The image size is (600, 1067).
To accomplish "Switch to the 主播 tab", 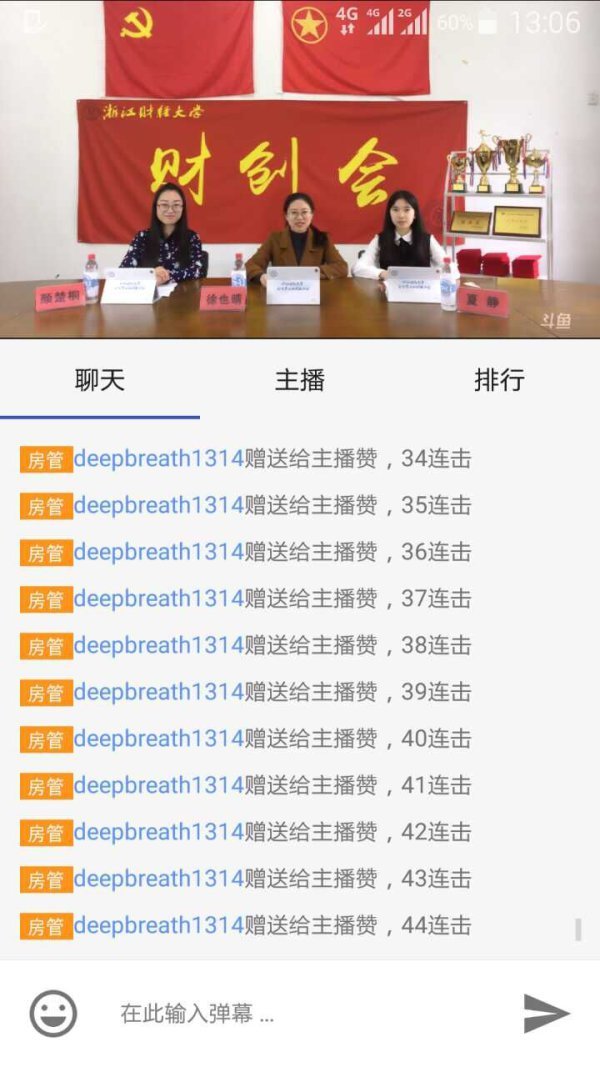I will (300, 380).
